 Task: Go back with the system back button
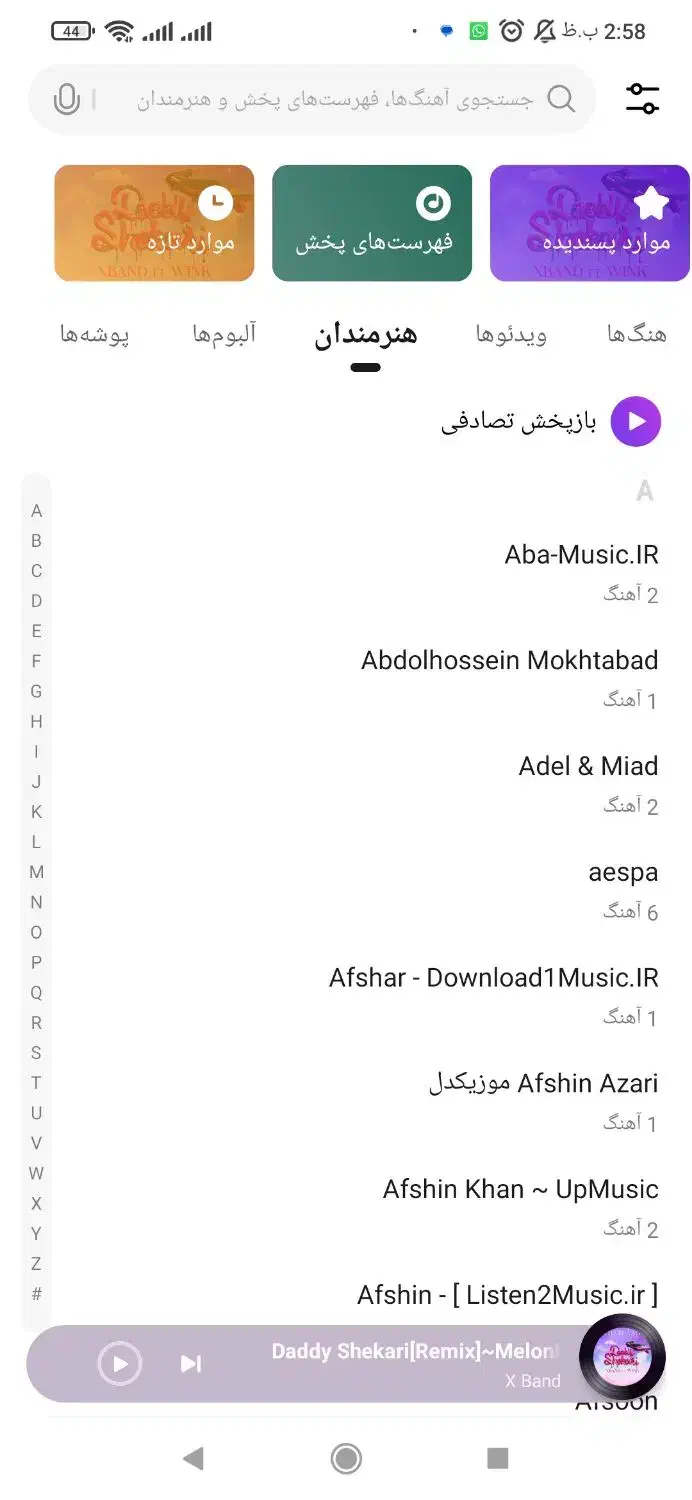[193, 1459]
